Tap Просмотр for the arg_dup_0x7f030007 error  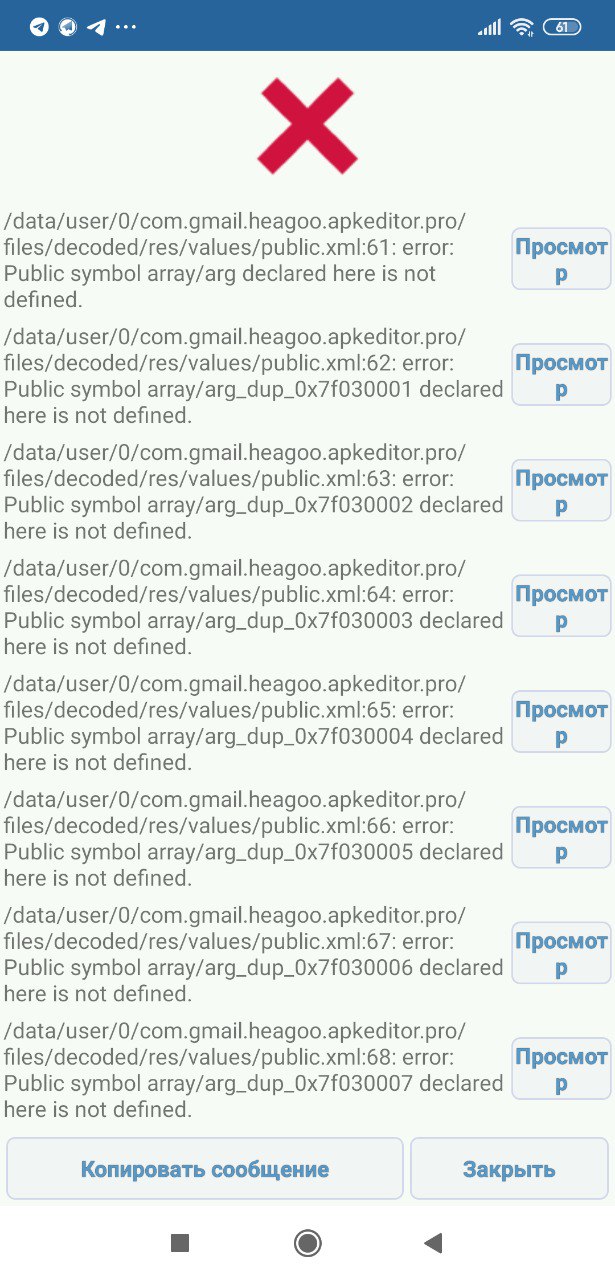(561, 1069)
